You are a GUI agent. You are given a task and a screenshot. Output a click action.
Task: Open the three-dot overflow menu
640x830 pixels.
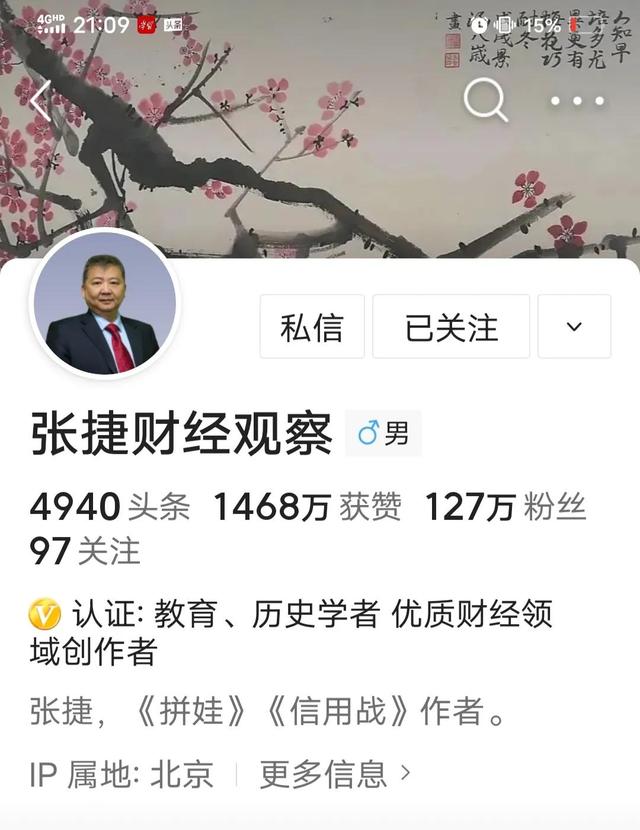(577, 101)
